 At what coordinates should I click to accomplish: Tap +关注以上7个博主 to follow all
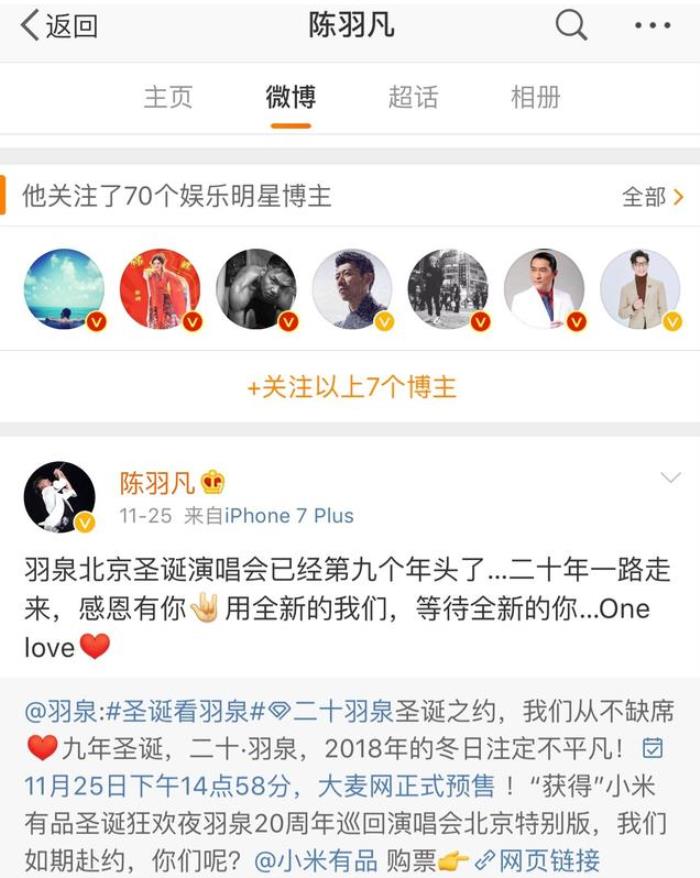tap(351, 387)
